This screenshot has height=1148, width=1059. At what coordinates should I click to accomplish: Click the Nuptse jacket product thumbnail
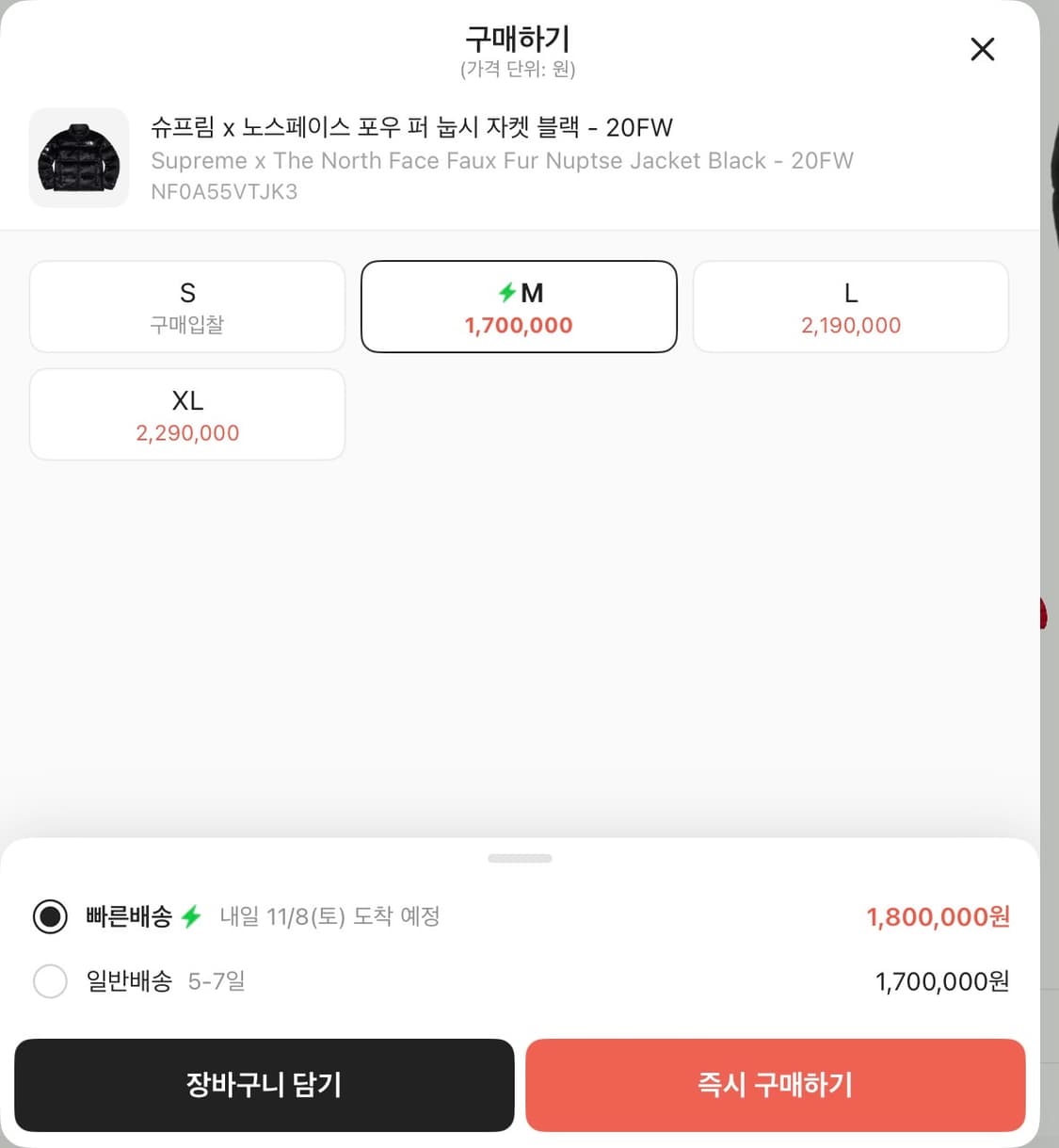[79, 157]
